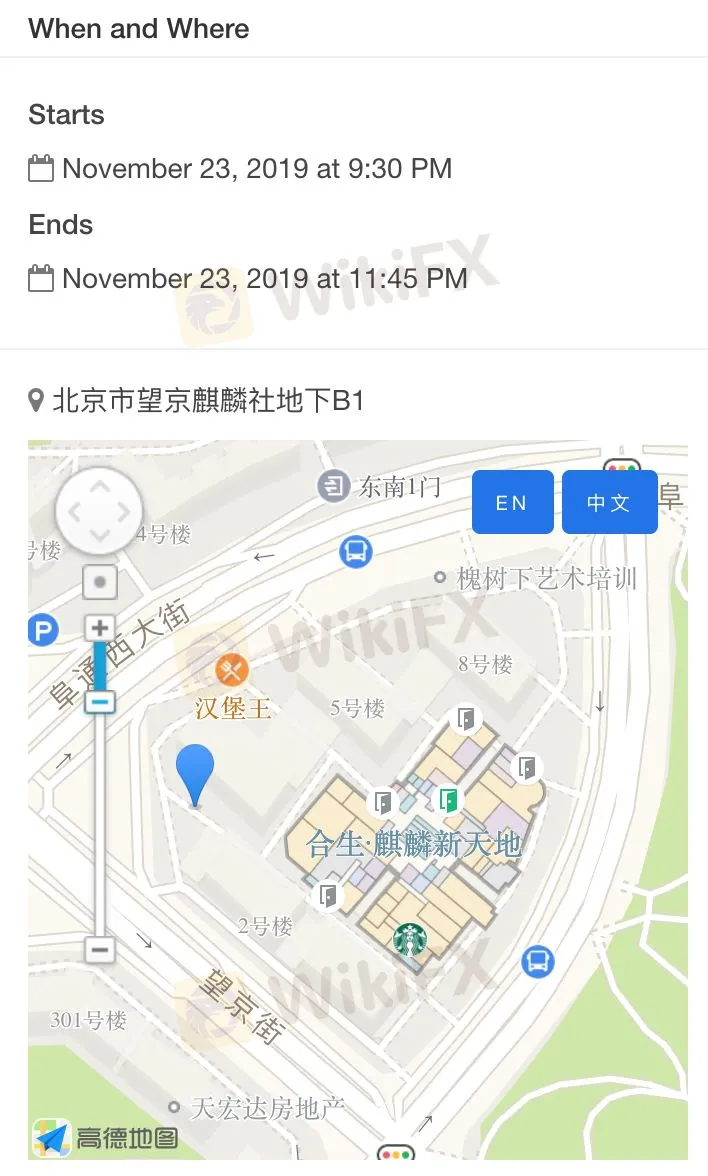Image resolution: width=708 pixels, height=1176 pixels.
Task: Select the 中文 language button
Action: tap(609, 502)
